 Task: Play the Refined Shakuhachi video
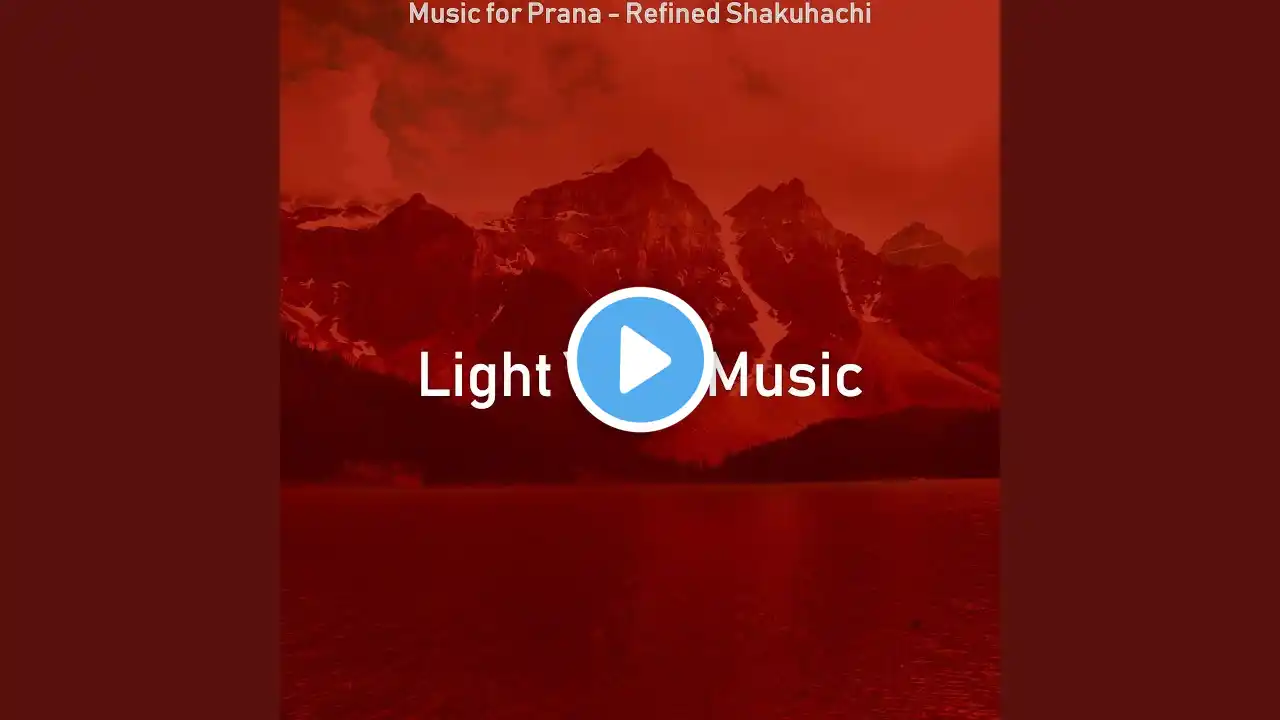point(640,360)
